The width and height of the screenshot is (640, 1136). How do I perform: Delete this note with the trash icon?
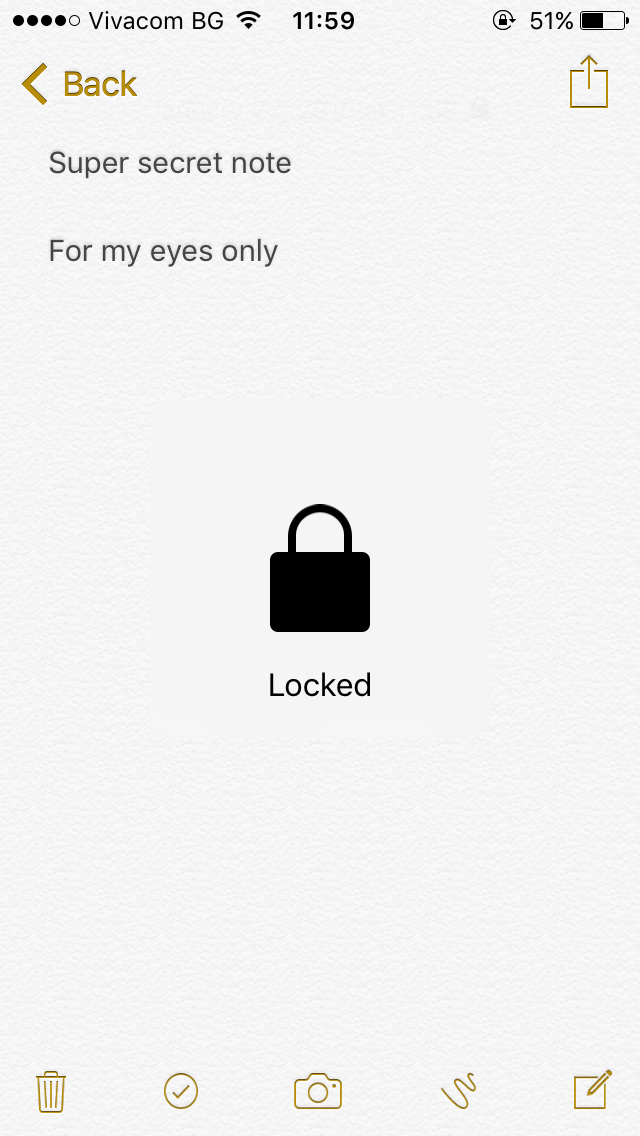[51, 1091]
